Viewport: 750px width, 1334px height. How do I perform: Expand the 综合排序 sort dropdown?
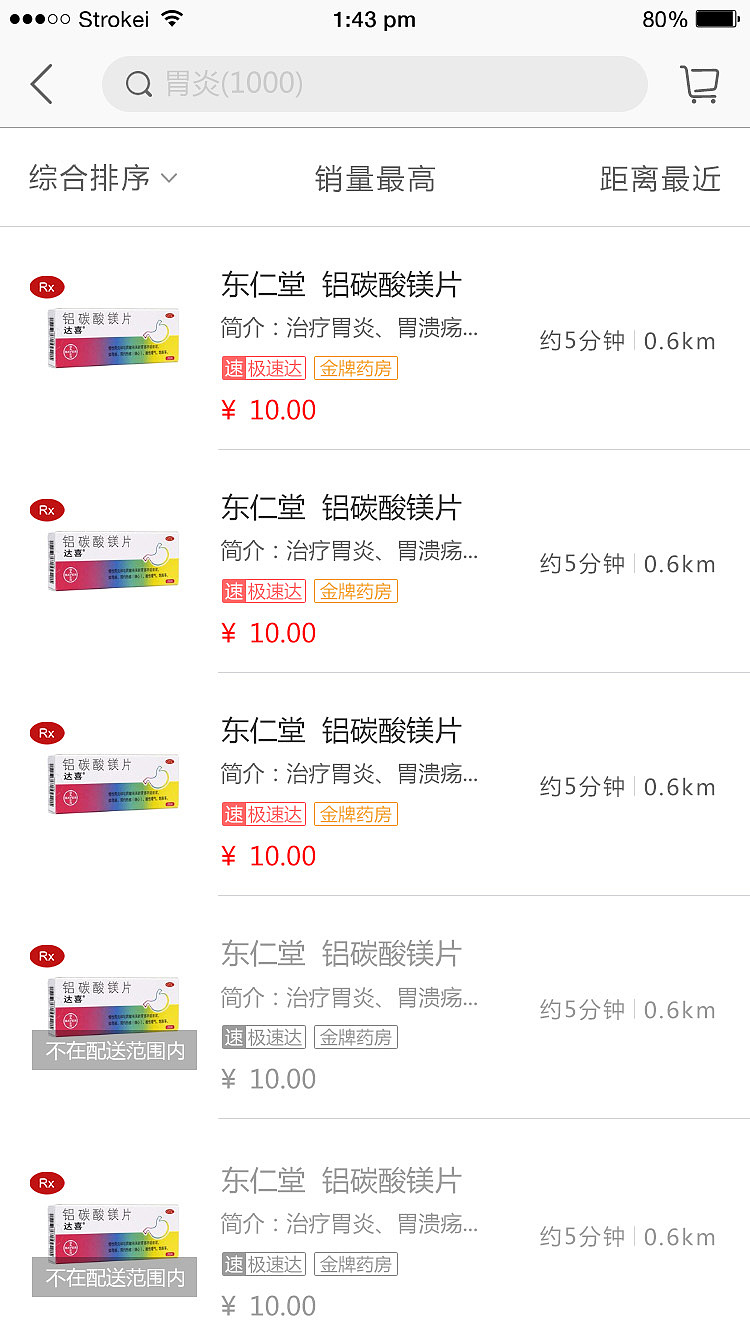92,179
